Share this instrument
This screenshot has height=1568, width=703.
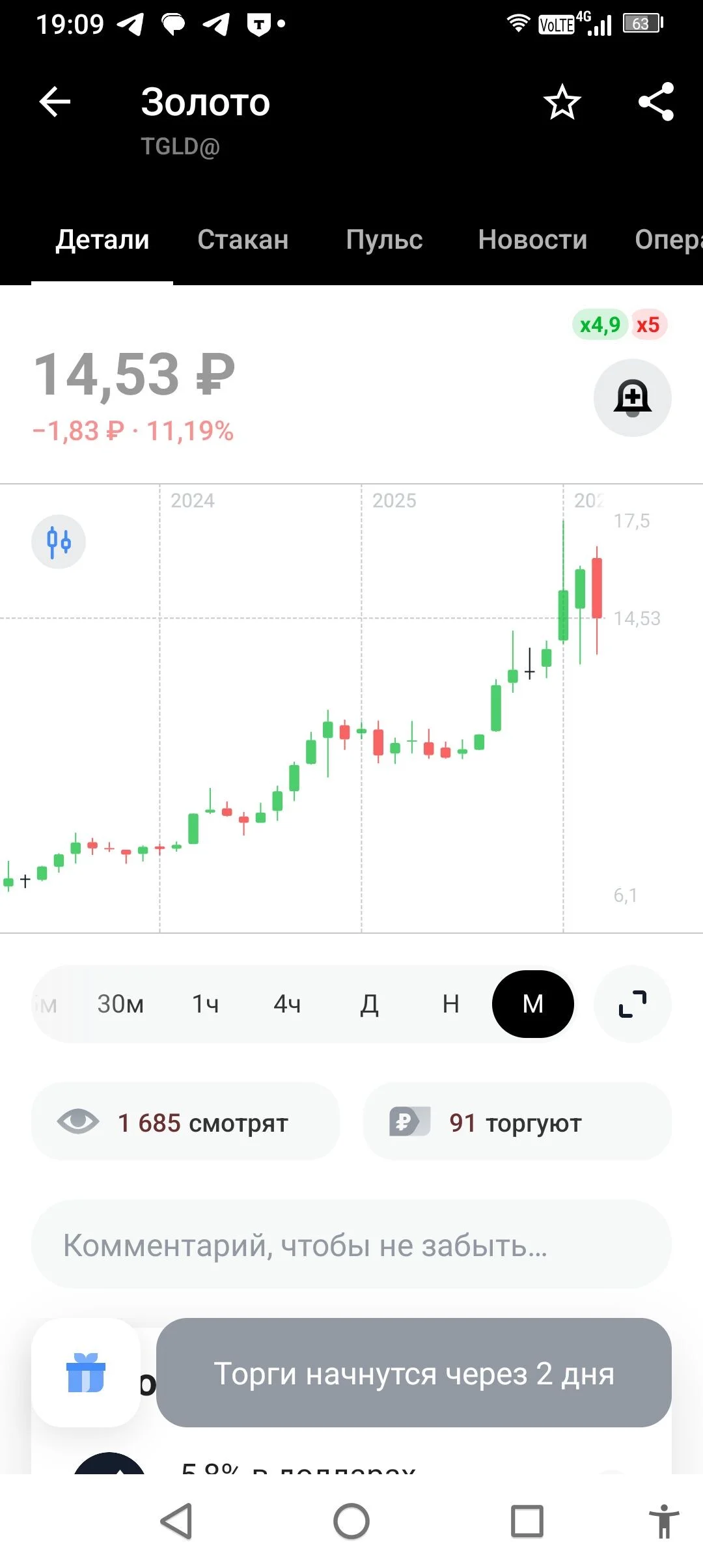[656, 102]
